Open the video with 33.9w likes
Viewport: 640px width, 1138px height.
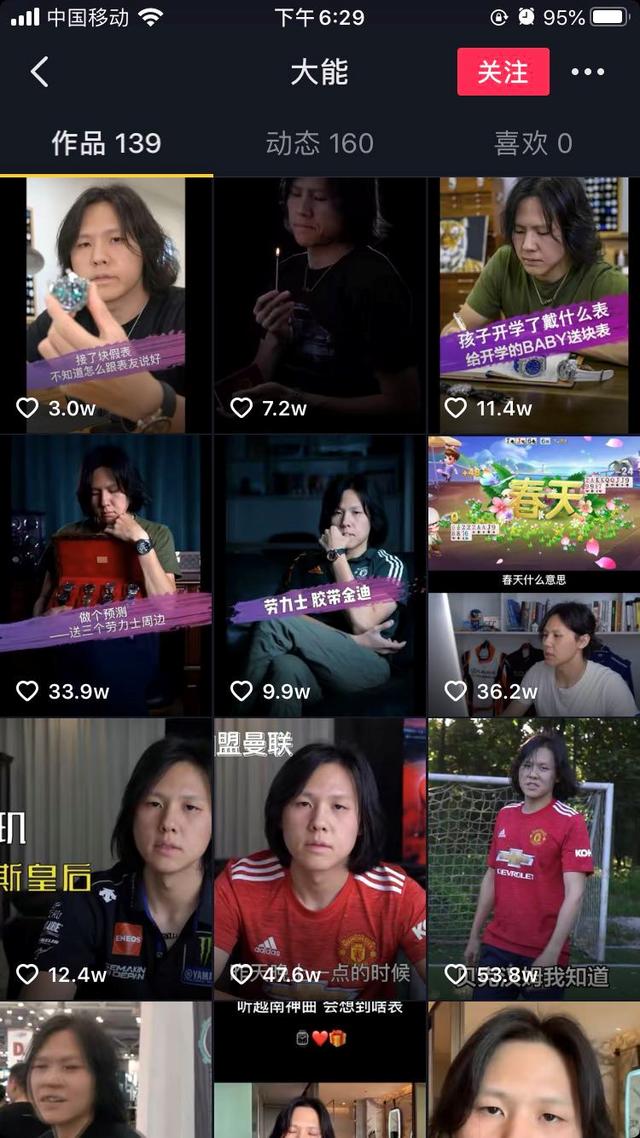[106, 575]
